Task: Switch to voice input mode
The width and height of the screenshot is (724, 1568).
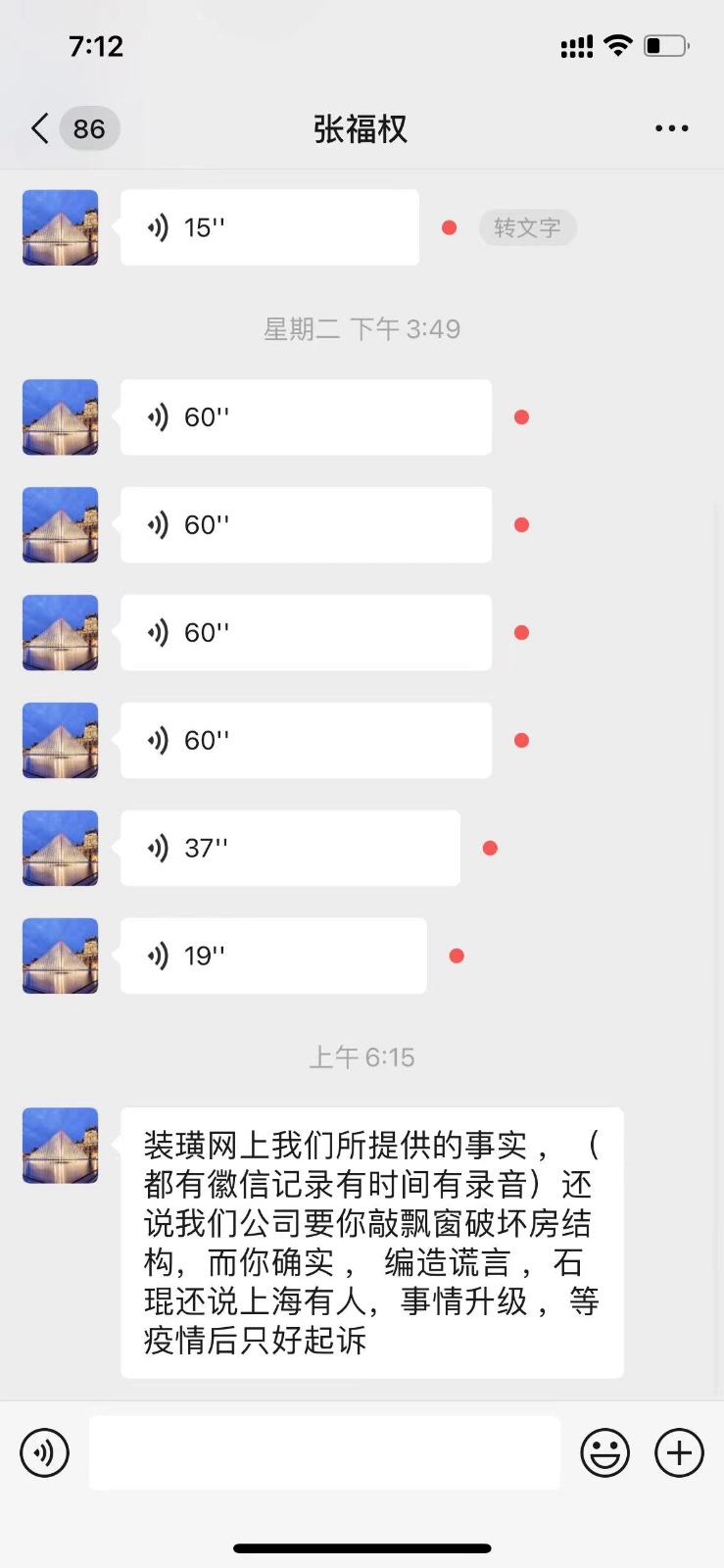Action: point(45,1452)
